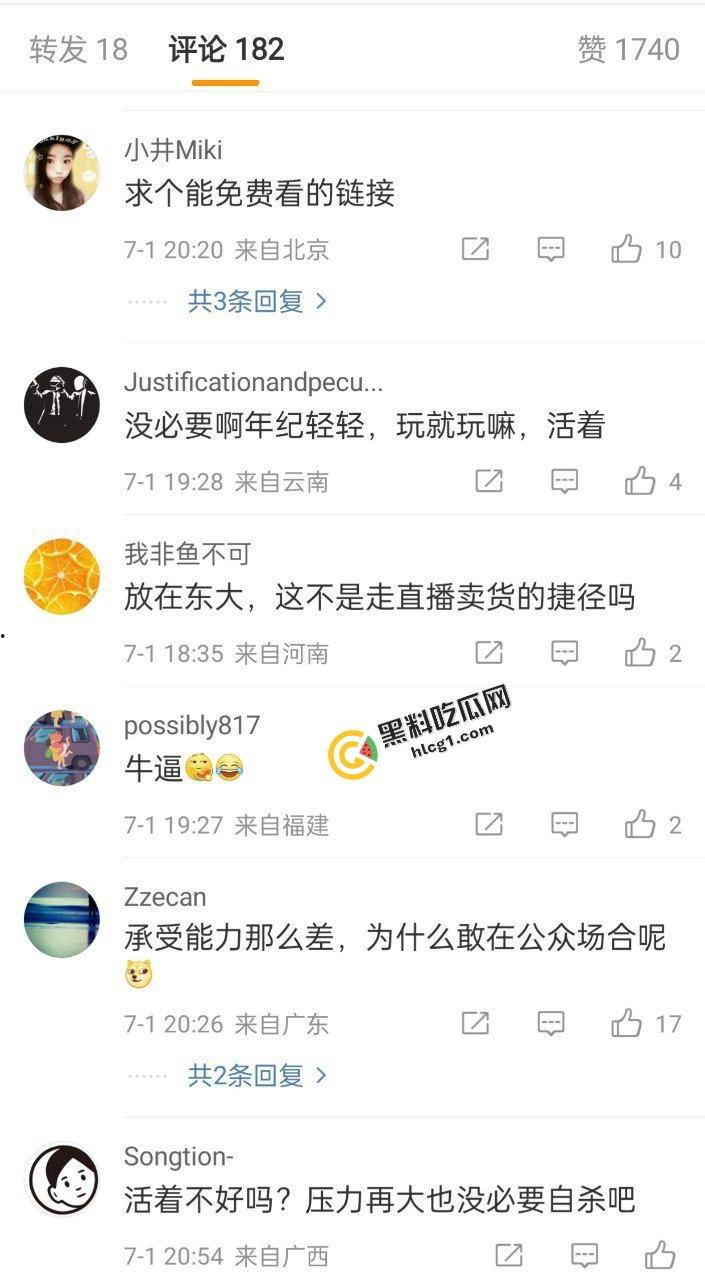705x1280 pixels.
Task: Reply to possibly817's comment
Action: [565, 825]
